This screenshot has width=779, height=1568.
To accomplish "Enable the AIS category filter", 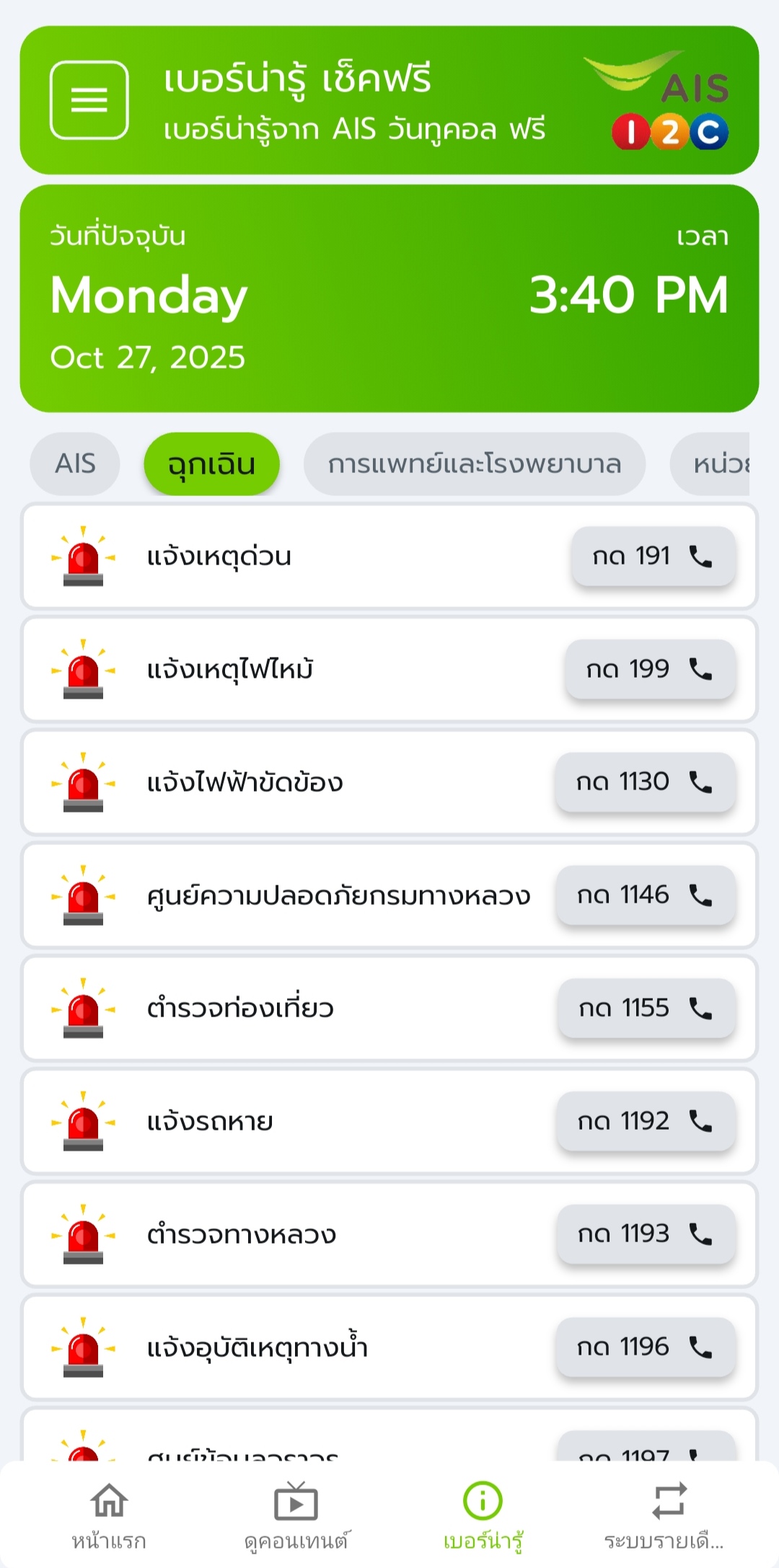I will [x=74, y=464].
